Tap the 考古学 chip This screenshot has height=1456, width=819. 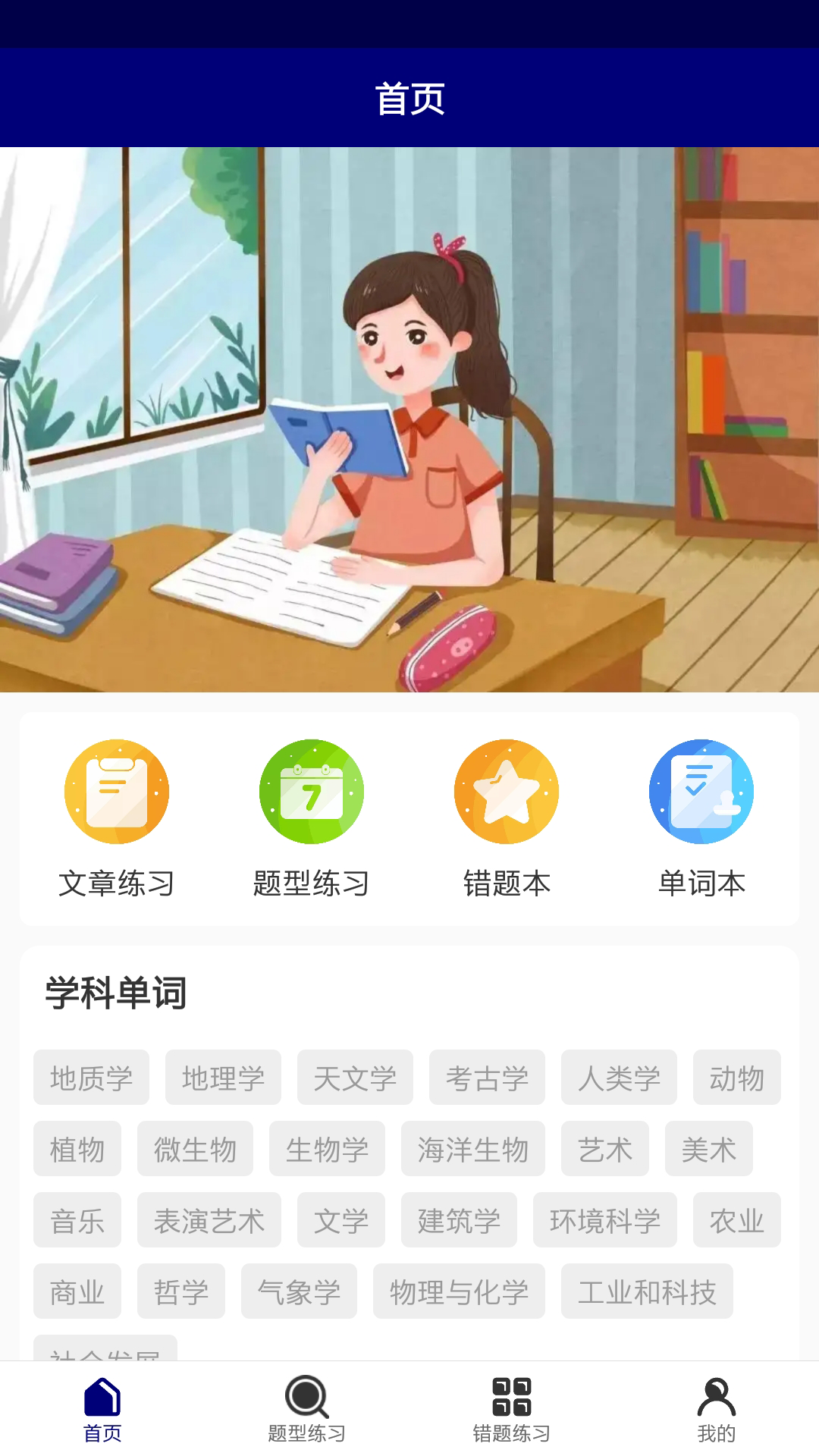click(x=487, y=1078)
